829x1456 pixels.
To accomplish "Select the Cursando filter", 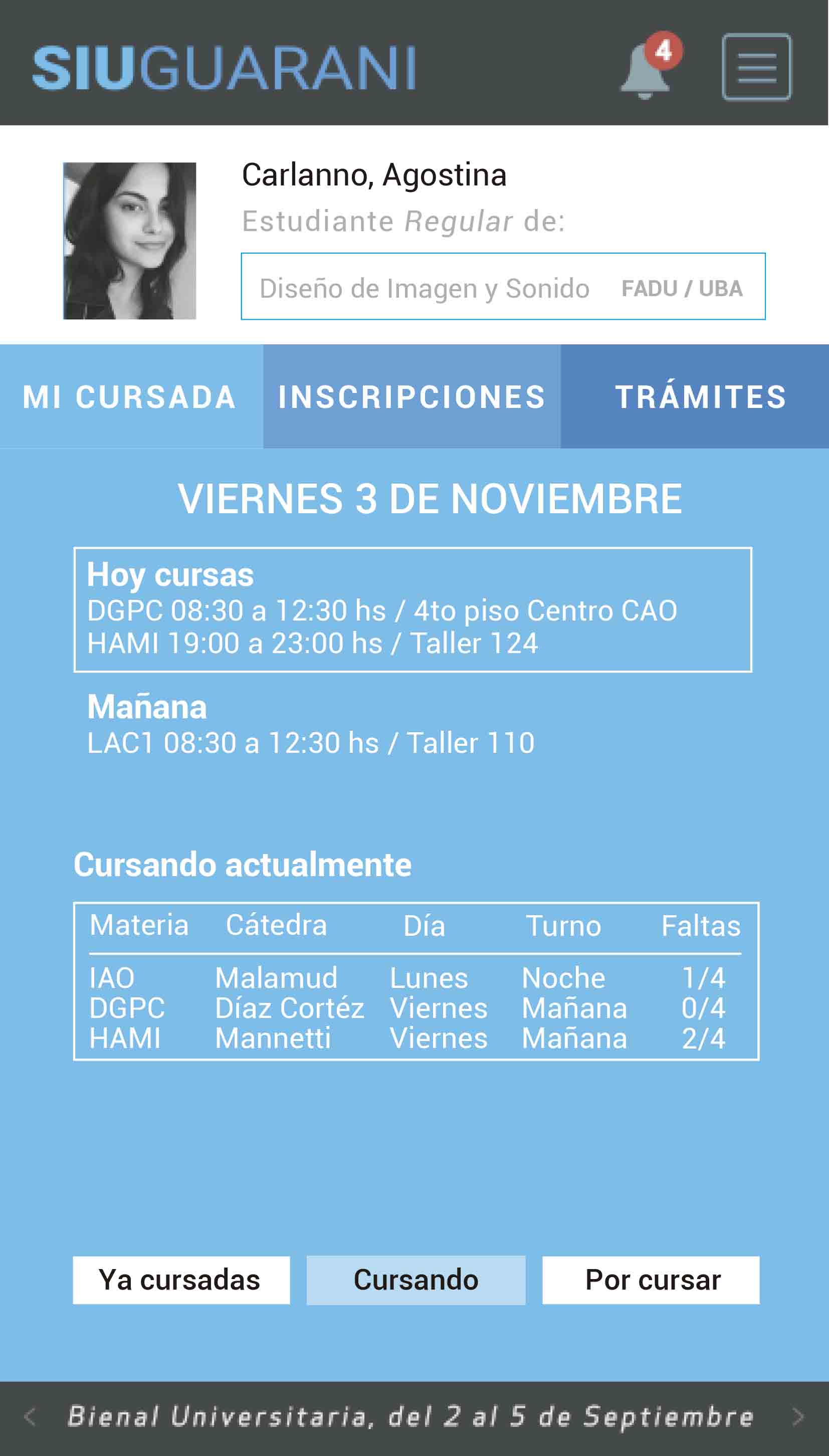I will coord(416,1280).
